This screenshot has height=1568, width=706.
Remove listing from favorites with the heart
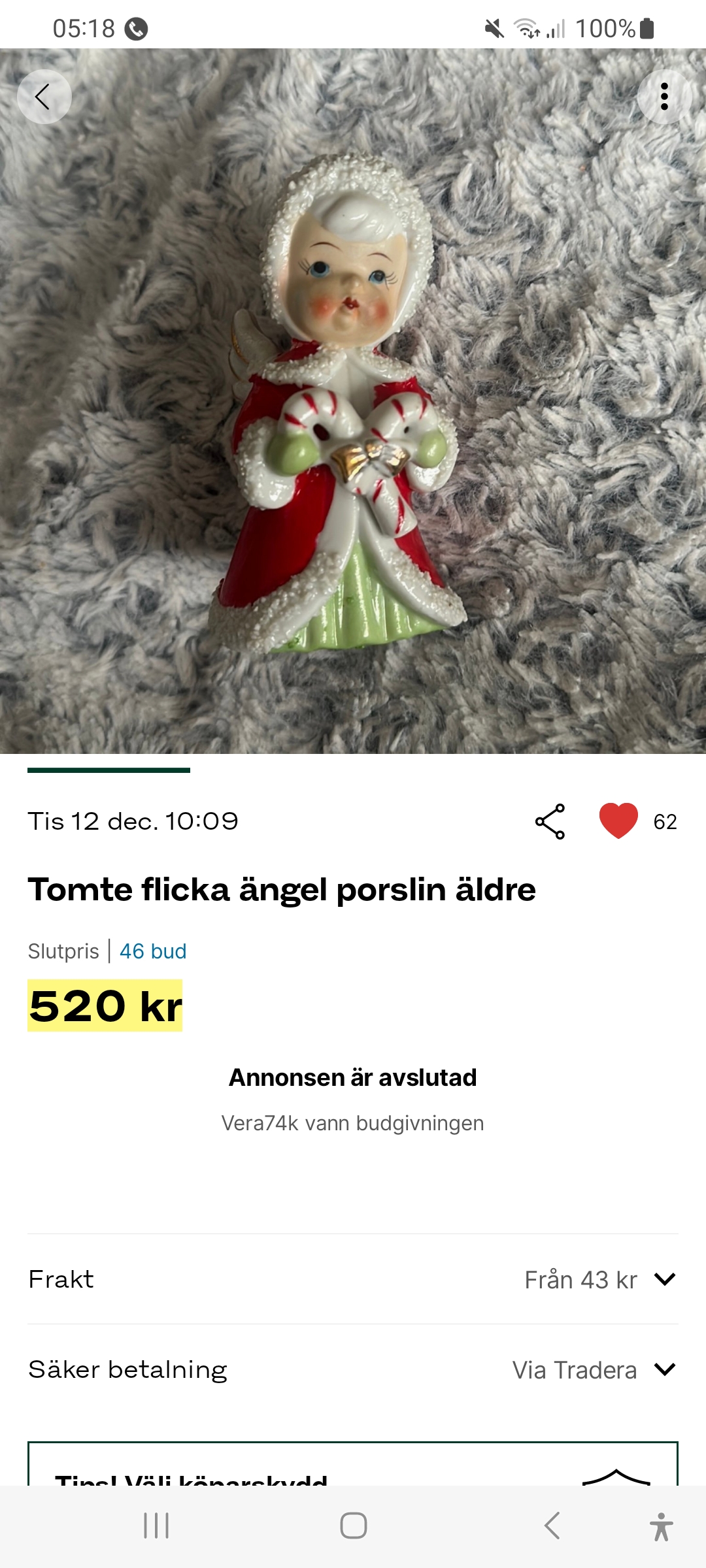pos(618,821)
